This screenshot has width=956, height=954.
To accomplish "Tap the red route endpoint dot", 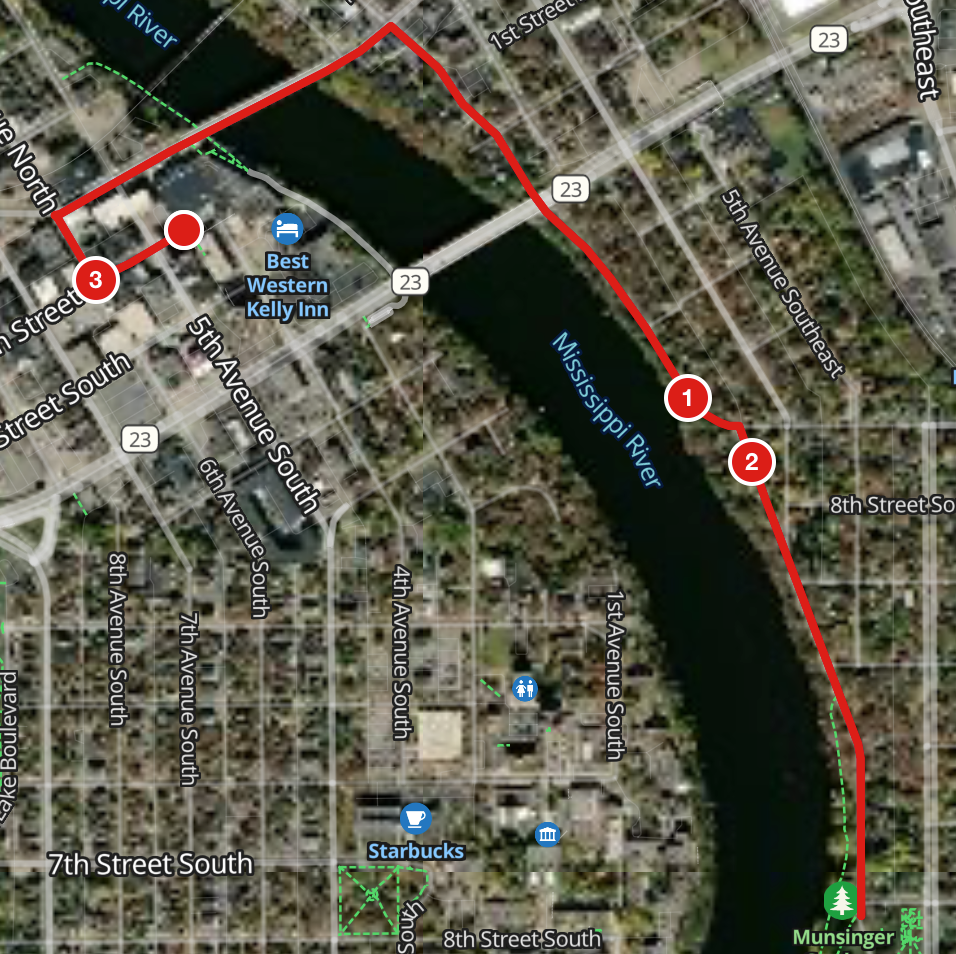I will tap(184, 230).
